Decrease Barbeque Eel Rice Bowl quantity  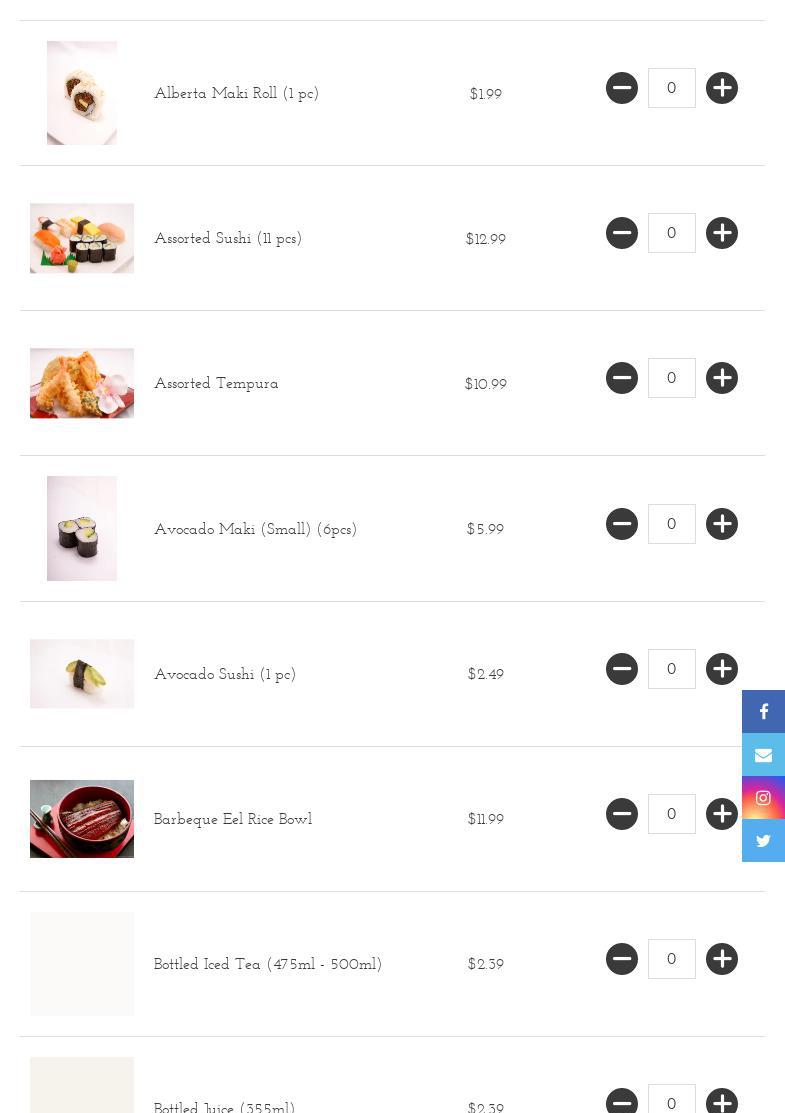pyautogui.click(x=622, y=814)
